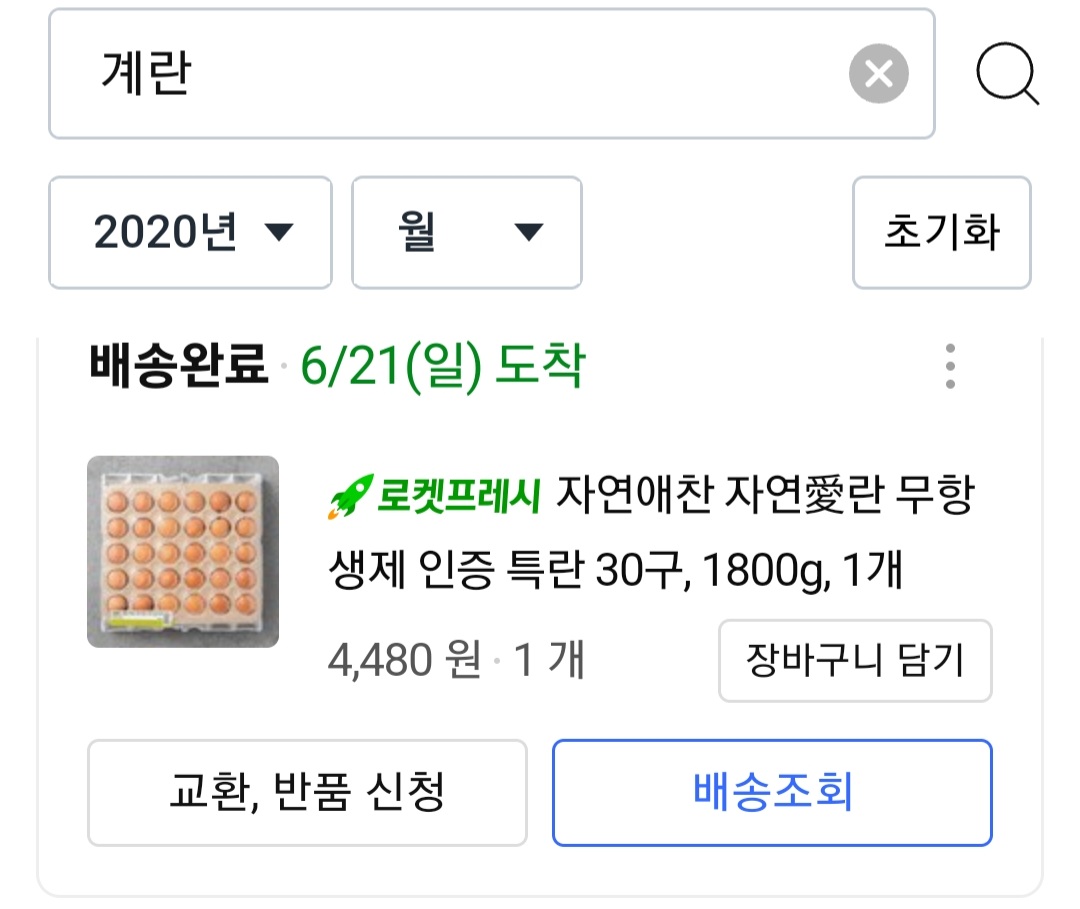Tap the magnifying glass search icon
This screenshot has height=909, width=1080.
(x=1007, y=74)
